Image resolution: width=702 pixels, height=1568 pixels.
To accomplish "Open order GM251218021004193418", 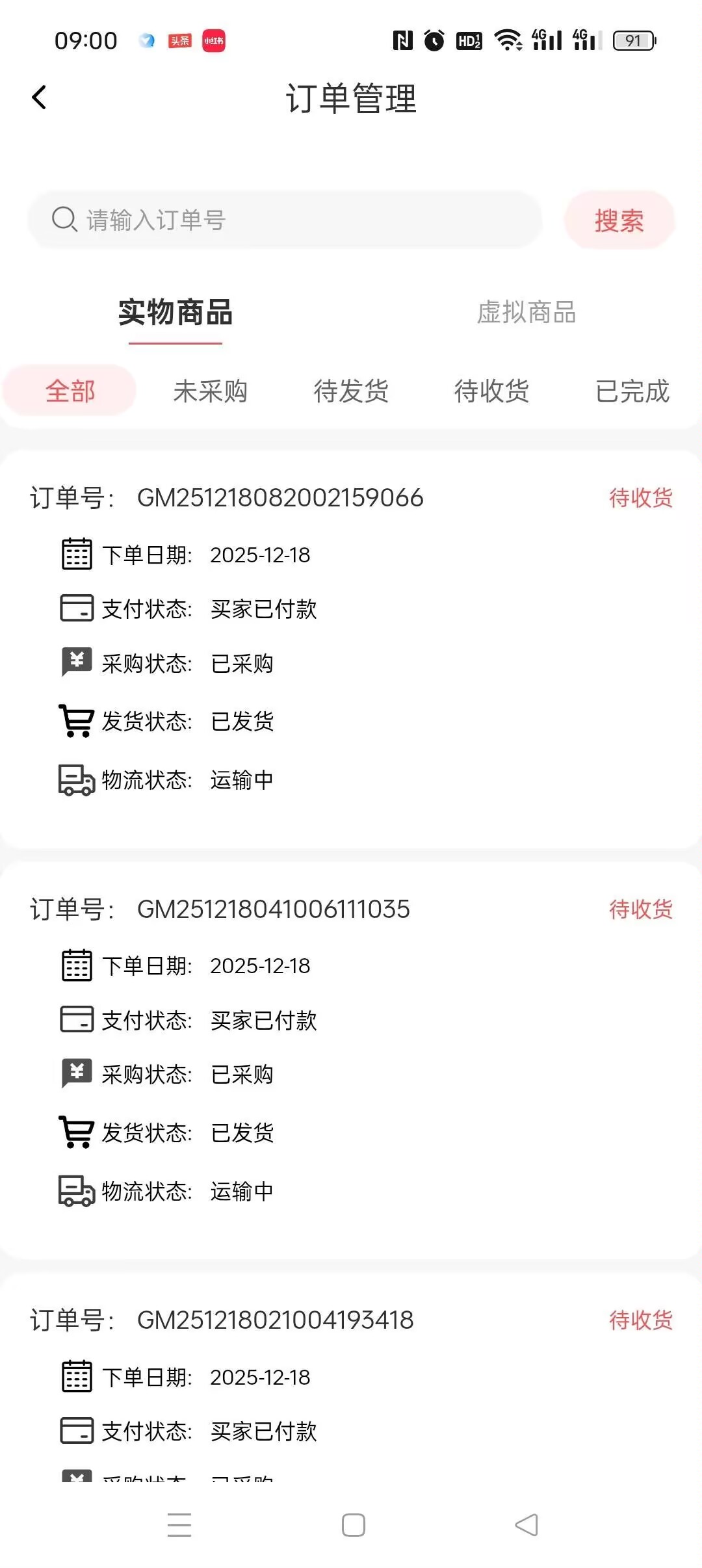I will 275,1320.
